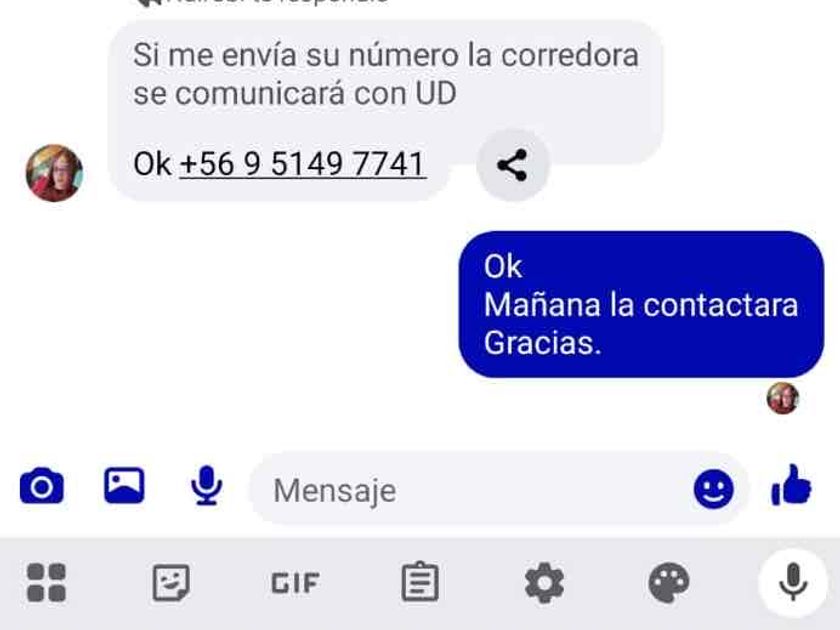Open the emoji picker in message field

pyautogui.click(x=714, y=489)
